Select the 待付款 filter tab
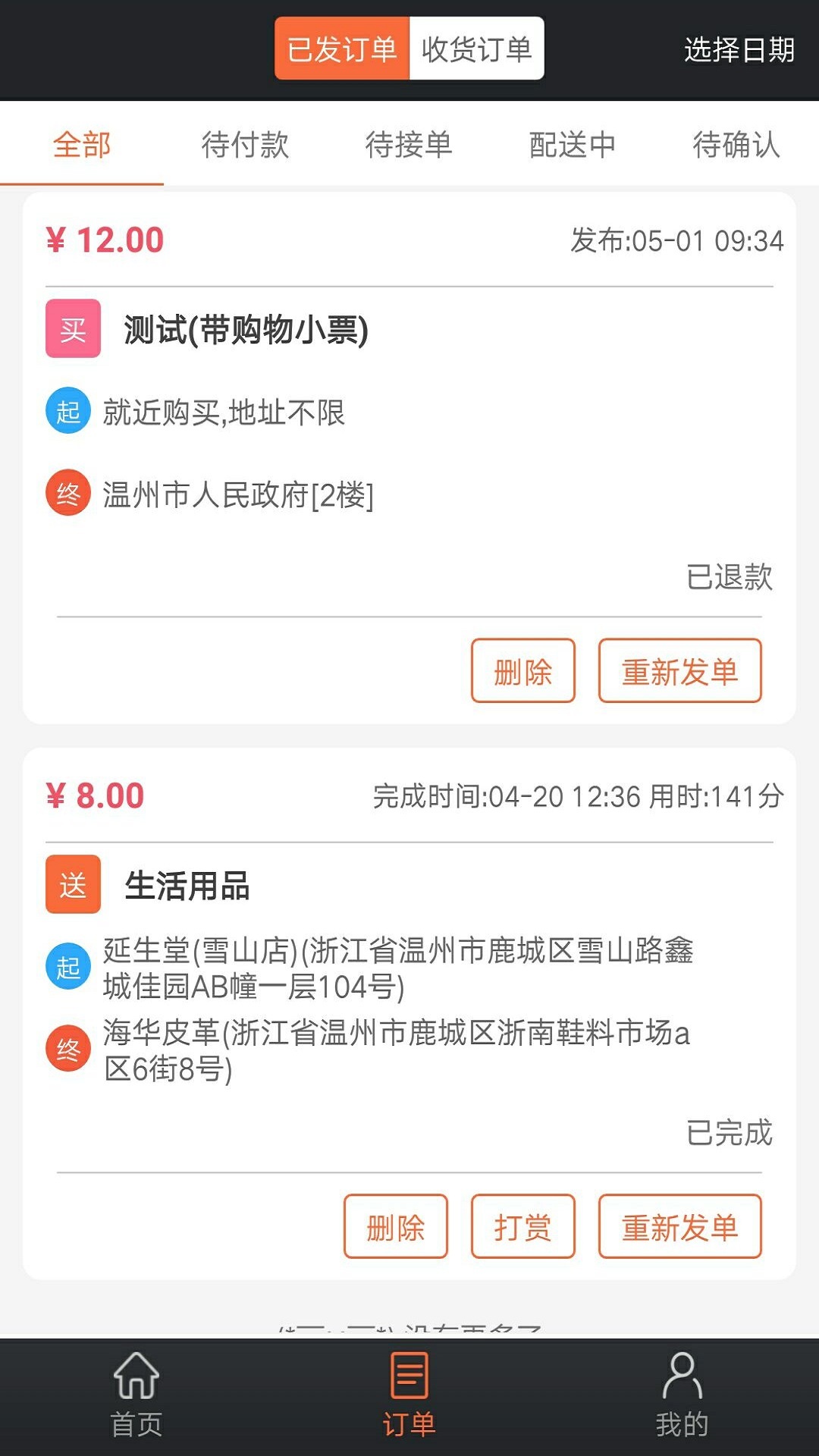Screen dimensions: 819x1456 click(244, 146)
